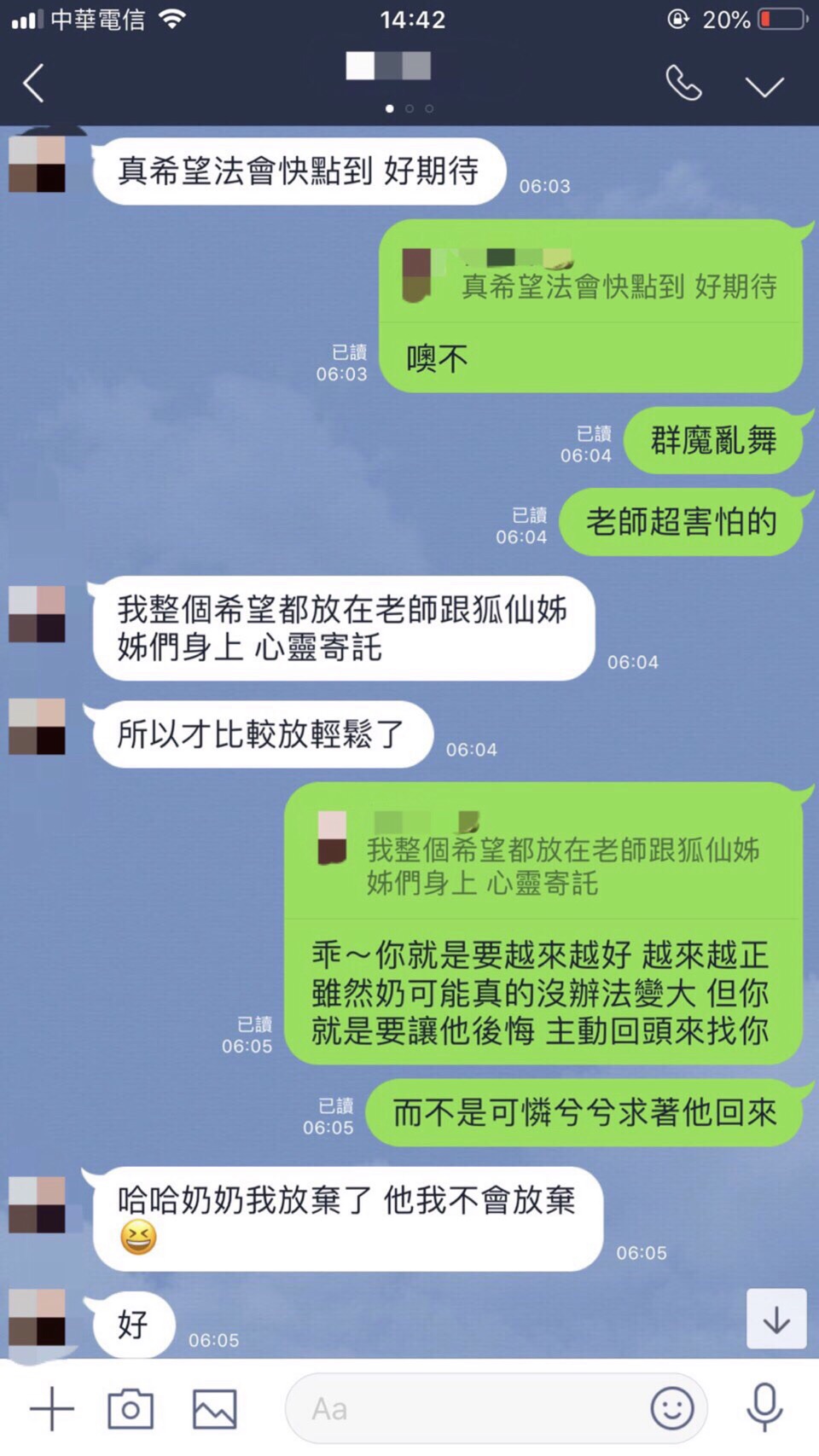Jump to latest messages with down arrow
Image resolution: width=819 pixels, height=1456 pixels.
click(776, 1319)
